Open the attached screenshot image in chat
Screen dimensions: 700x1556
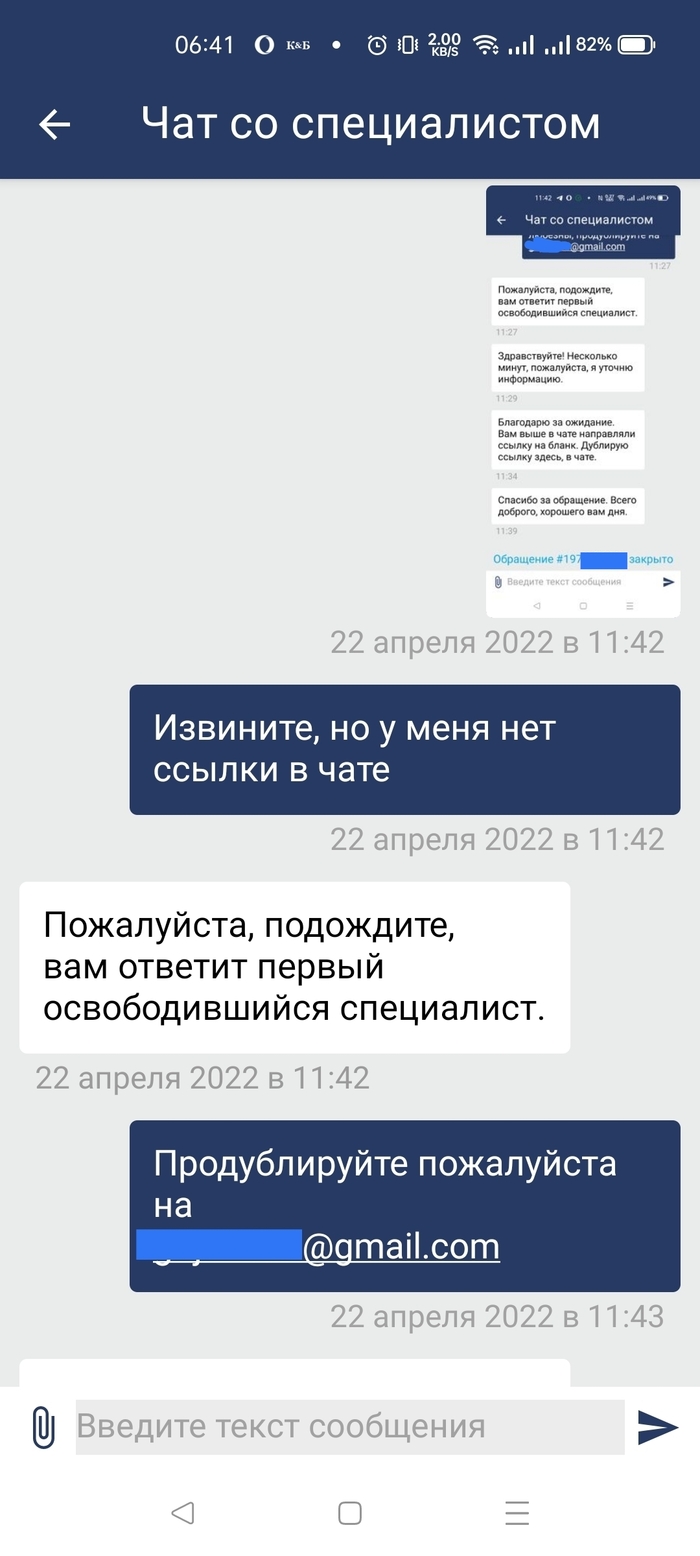[x=583, y=400]
